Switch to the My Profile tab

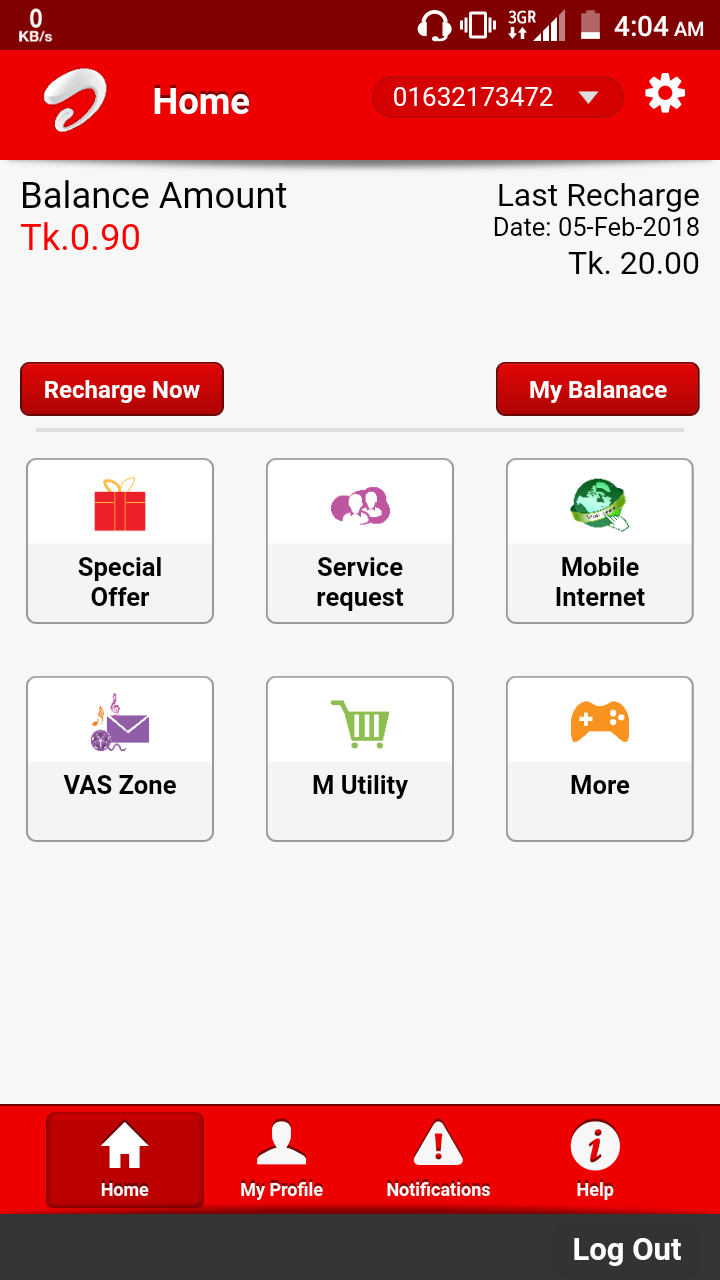[x=282, y=1160]
